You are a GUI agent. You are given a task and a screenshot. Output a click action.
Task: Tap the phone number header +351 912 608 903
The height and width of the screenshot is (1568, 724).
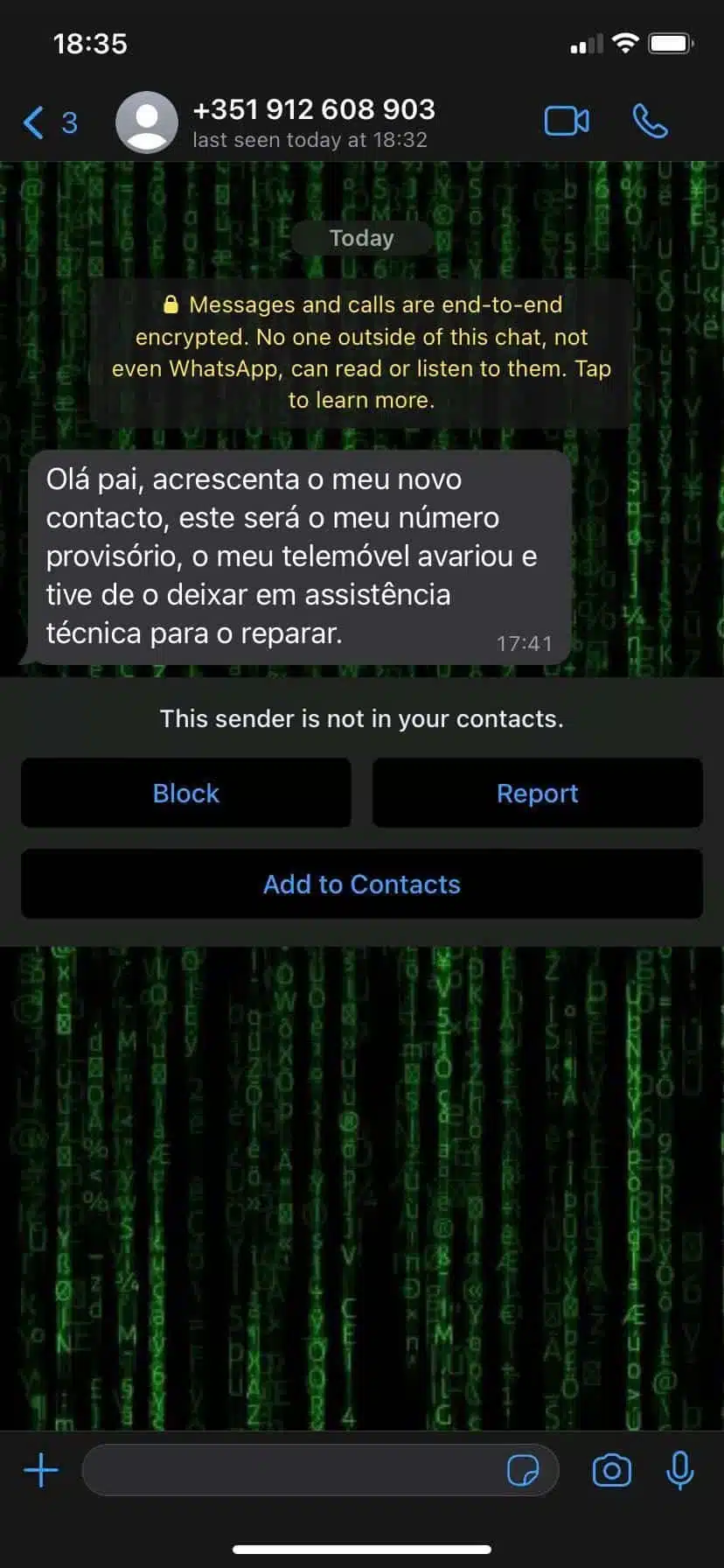point(314,108)
